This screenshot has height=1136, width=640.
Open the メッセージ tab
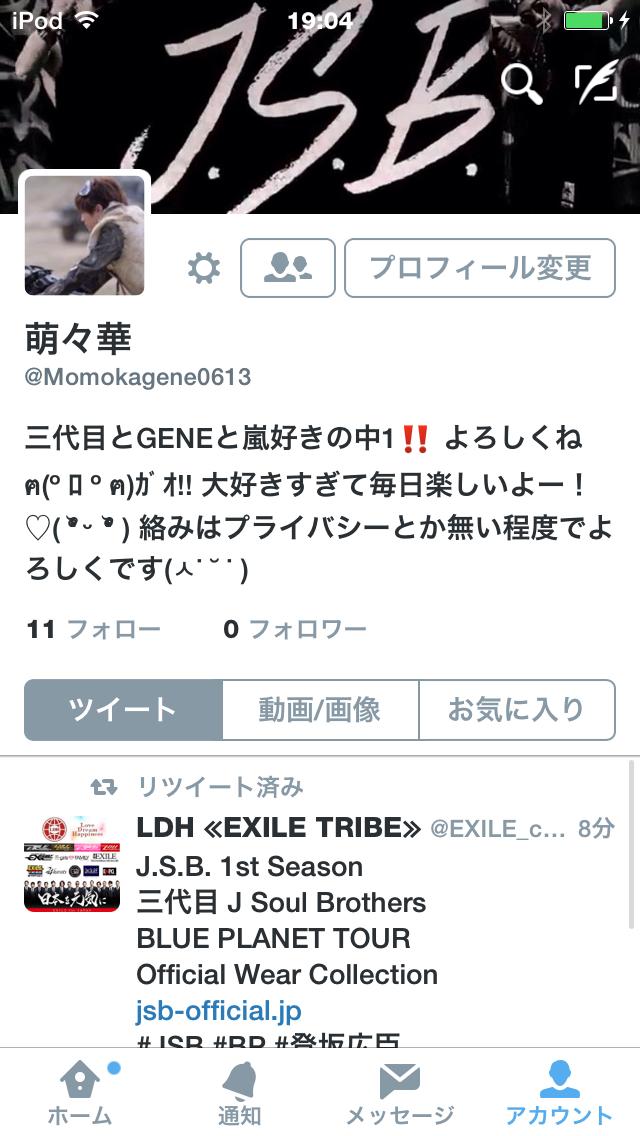400,1092
